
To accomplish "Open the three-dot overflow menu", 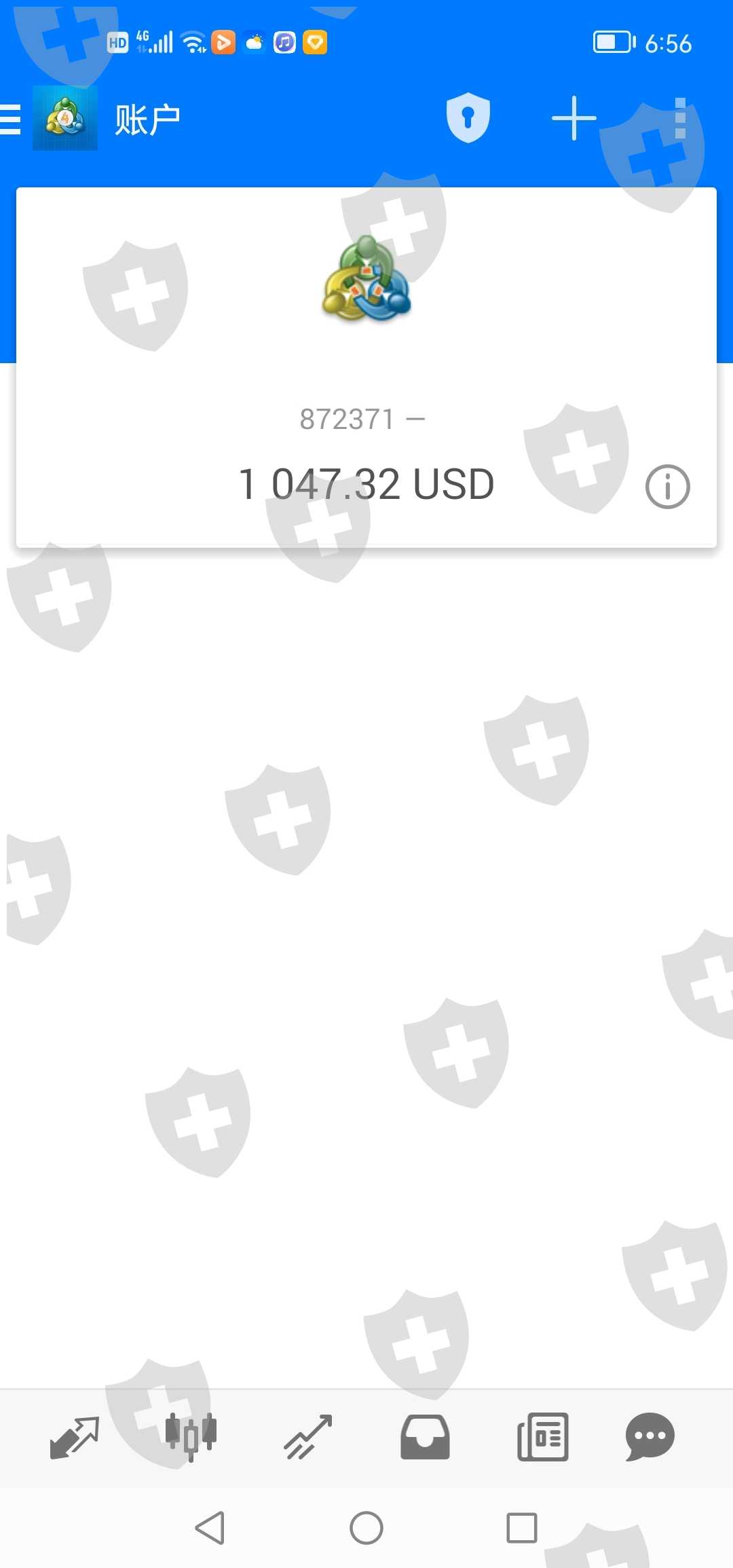I will coord(680,118).
